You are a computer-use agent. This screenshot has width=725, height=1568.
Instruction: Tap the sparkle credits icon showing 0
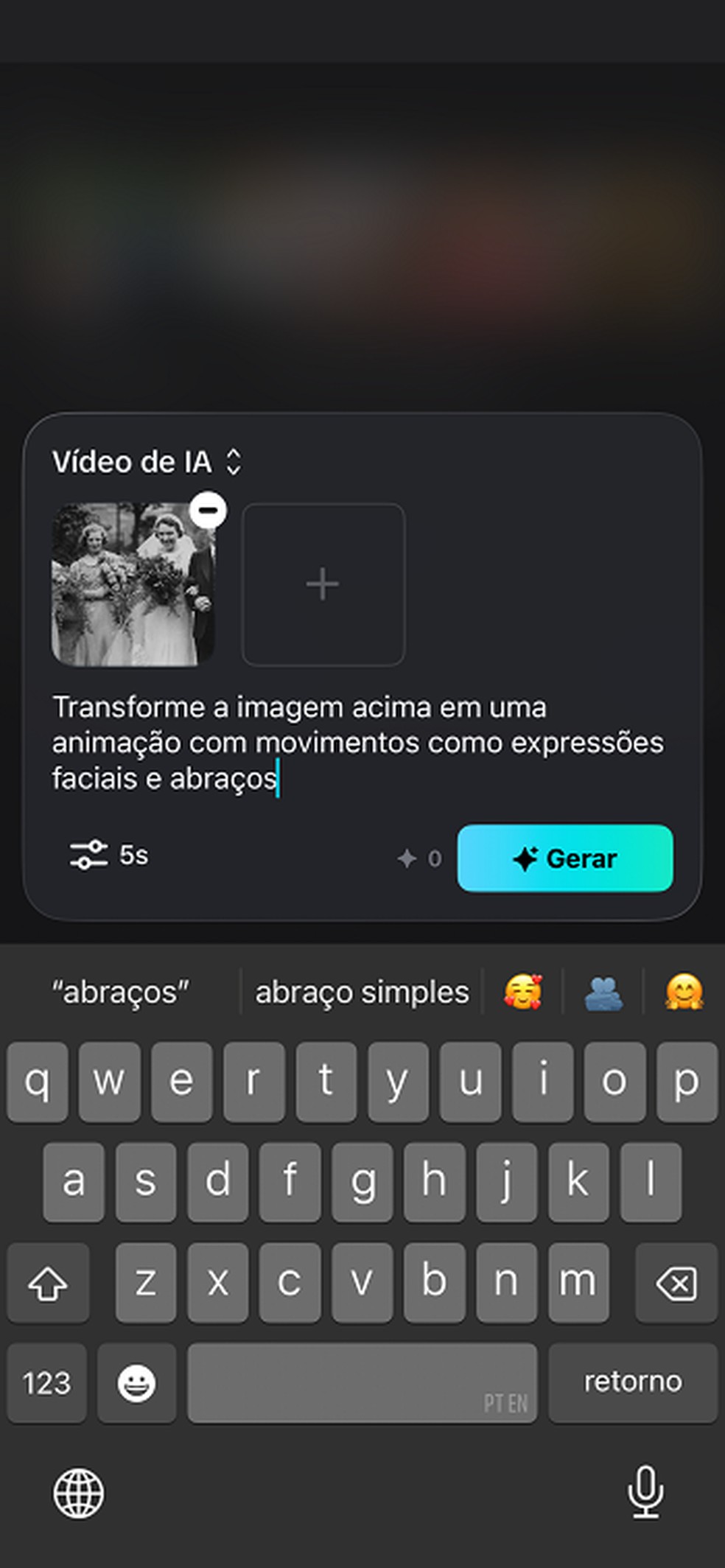[407, 858]
